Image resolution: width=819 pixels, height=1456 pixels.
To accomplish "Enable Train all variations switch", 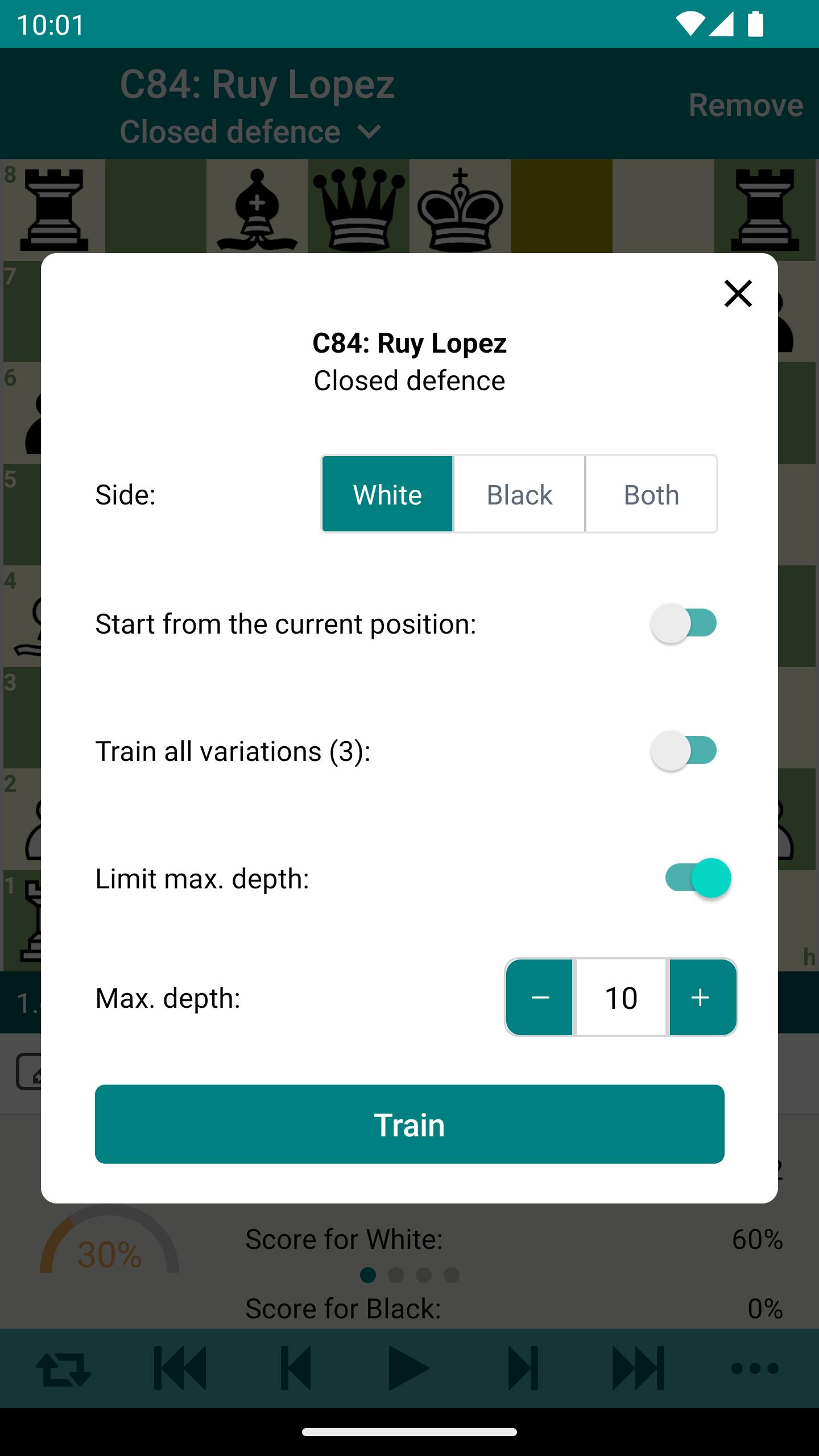I will click(684, 751).
